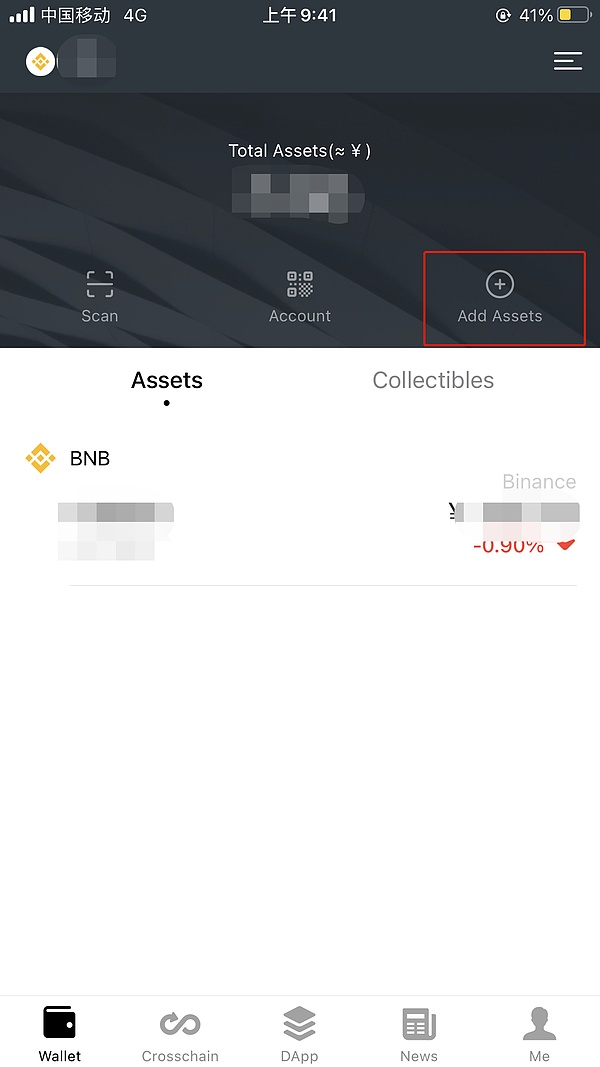The image size is (600, 1067).
Task: Go to the Me tab
Action: point(539,1034)
